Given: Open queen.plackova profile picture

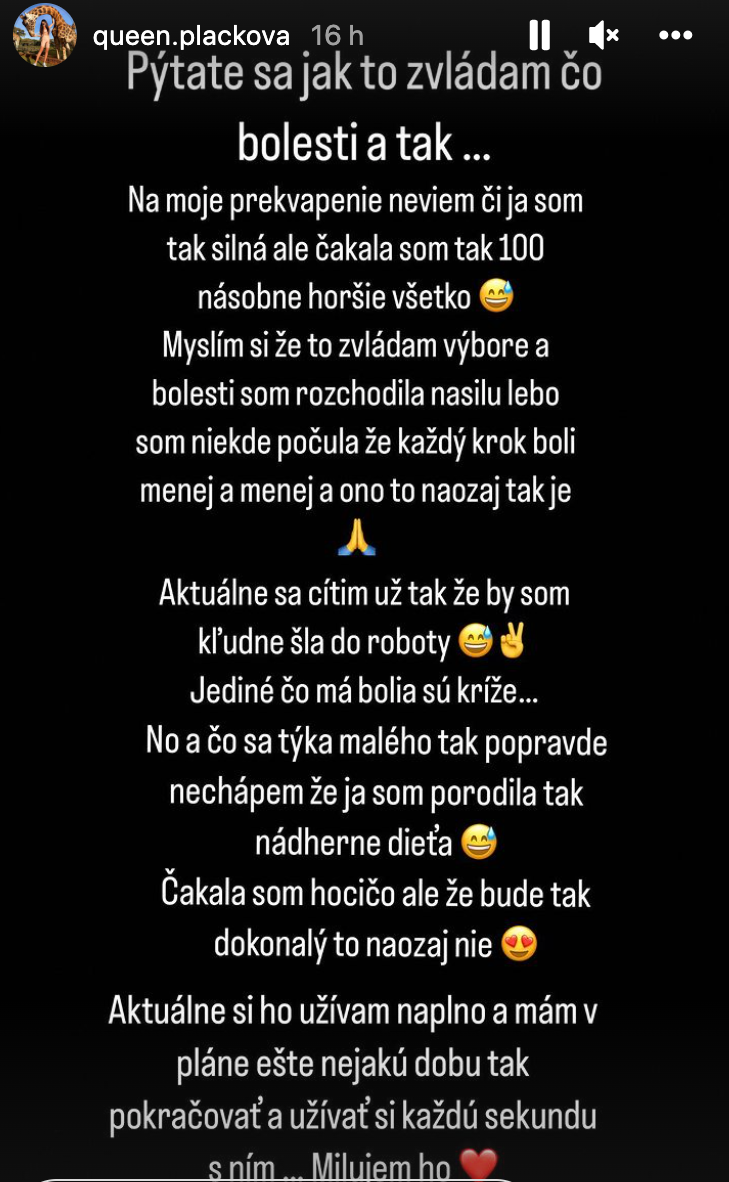Looking at the screenshot, I should (x=44, y=35).
